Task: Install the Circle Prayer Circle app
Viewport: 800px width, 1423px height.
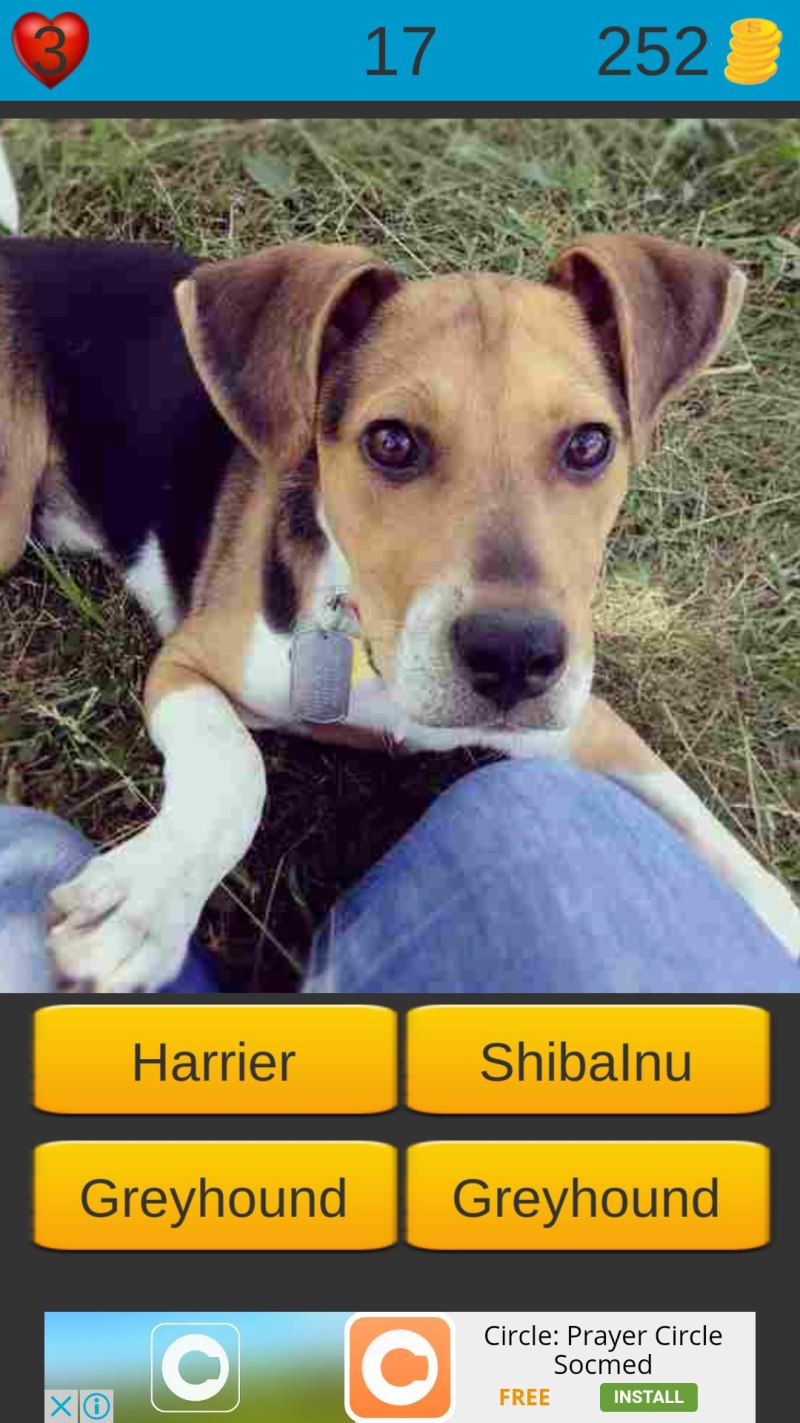Action: click(x=648, y=1397)
